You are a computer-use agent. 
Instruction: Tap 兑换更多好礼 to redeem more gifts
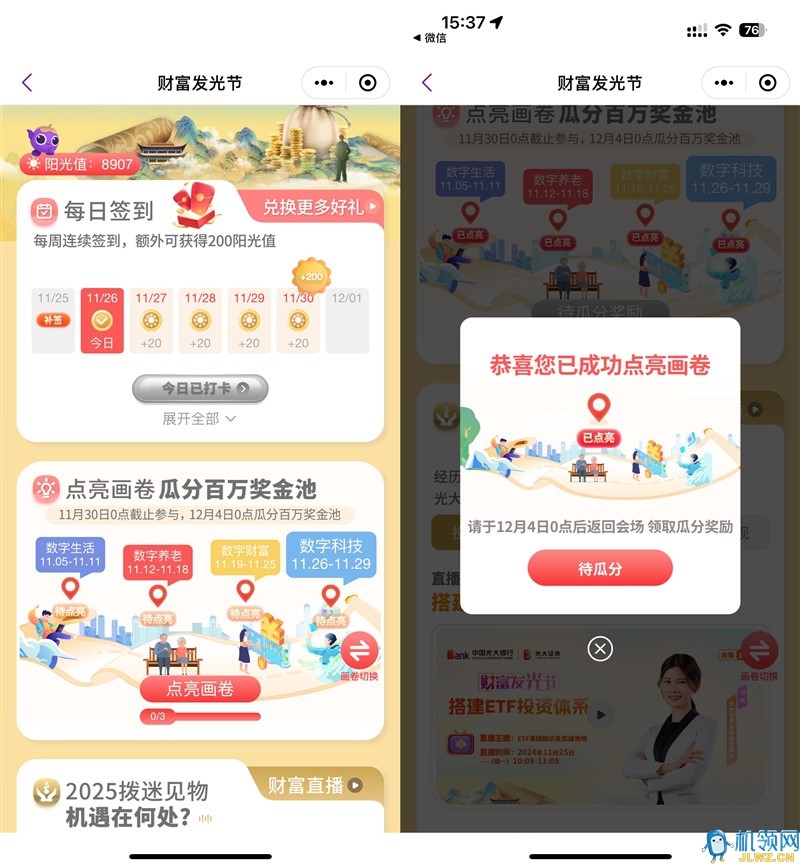click(320, 207)
